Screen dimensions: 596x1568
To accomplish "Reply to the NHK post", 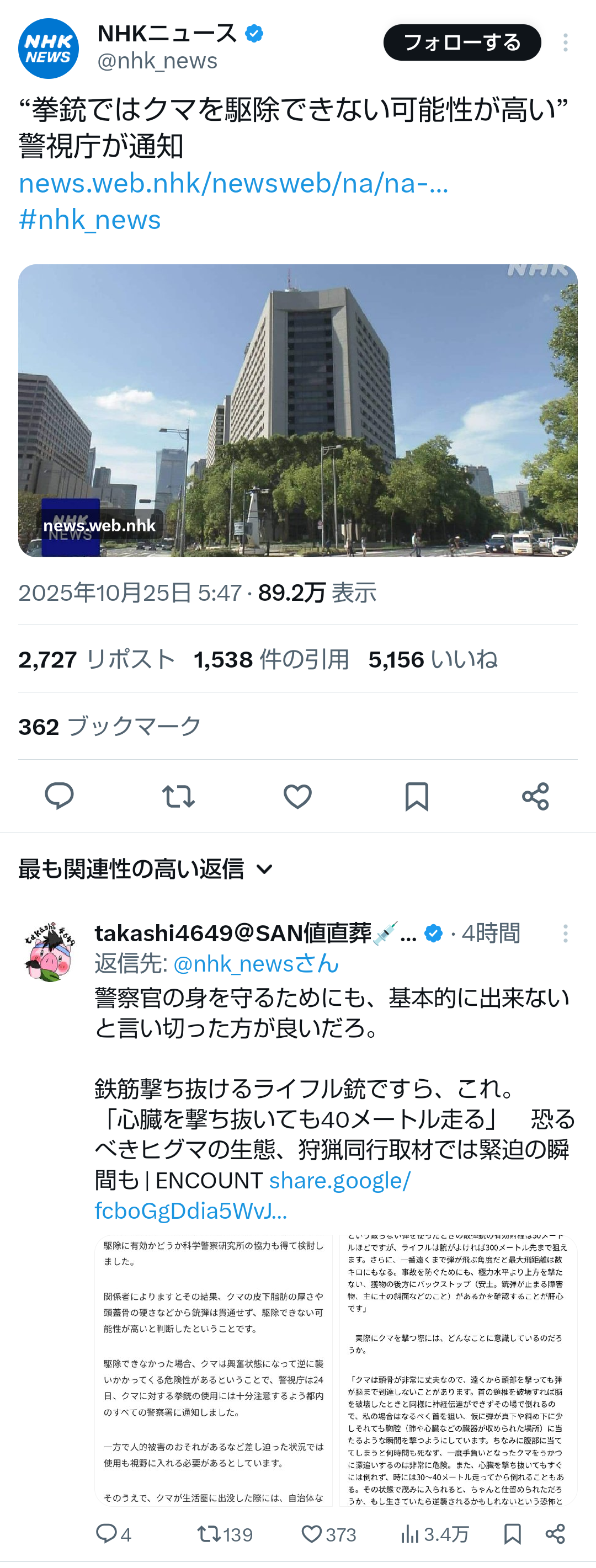I will pos(59,796).
